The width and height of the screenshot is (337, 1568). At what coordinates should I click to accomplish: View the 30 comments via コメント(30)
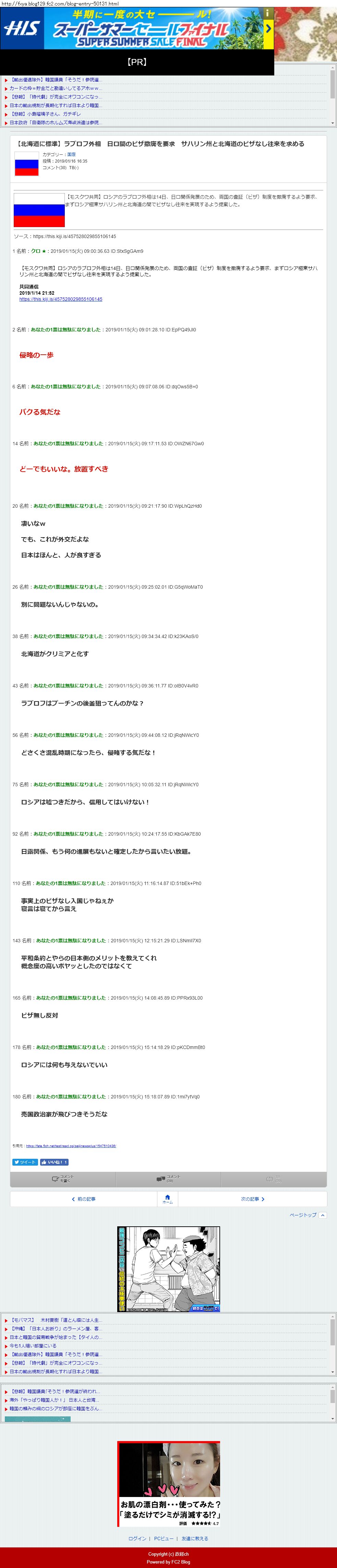pos(169,1179)
